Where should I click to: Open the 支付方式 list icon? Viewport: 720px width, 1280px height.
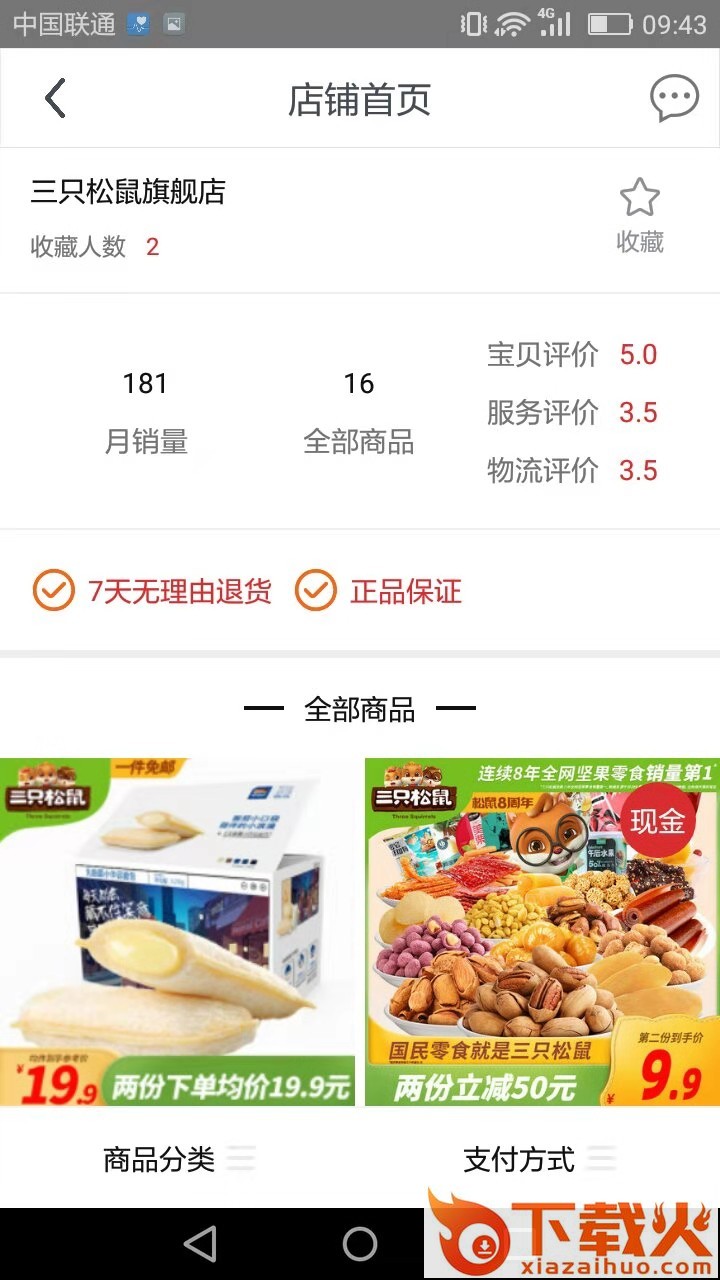pos(601,1159)
